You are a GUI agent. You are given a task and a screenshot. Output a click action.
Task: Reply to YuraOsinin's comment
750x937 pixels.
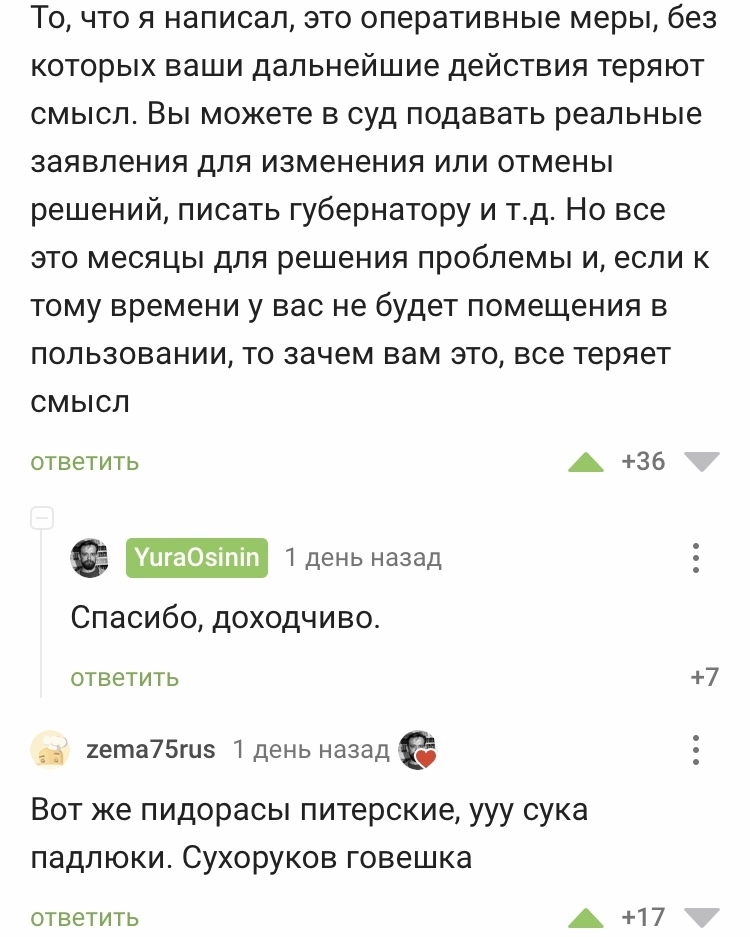[124, 678]
